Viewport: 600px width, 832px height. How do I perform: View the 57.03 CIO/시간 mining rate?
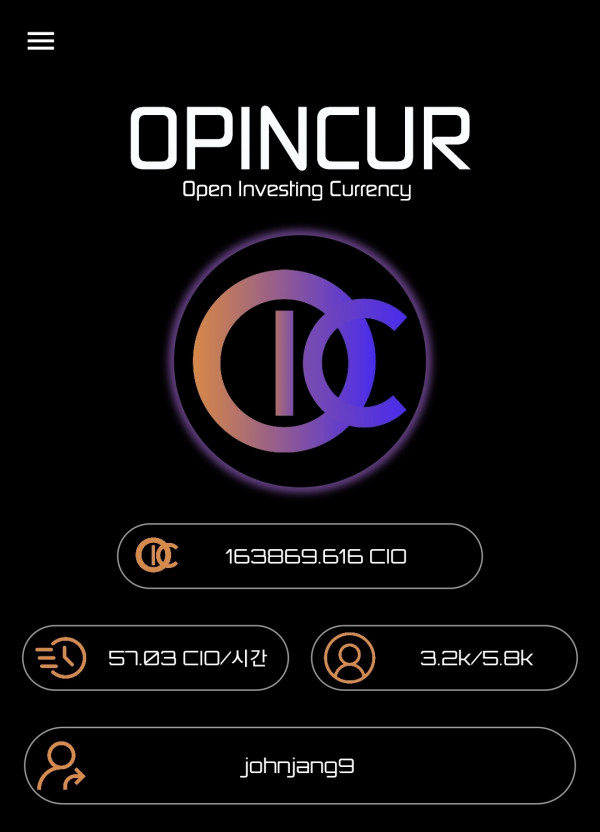click(155, 658)
